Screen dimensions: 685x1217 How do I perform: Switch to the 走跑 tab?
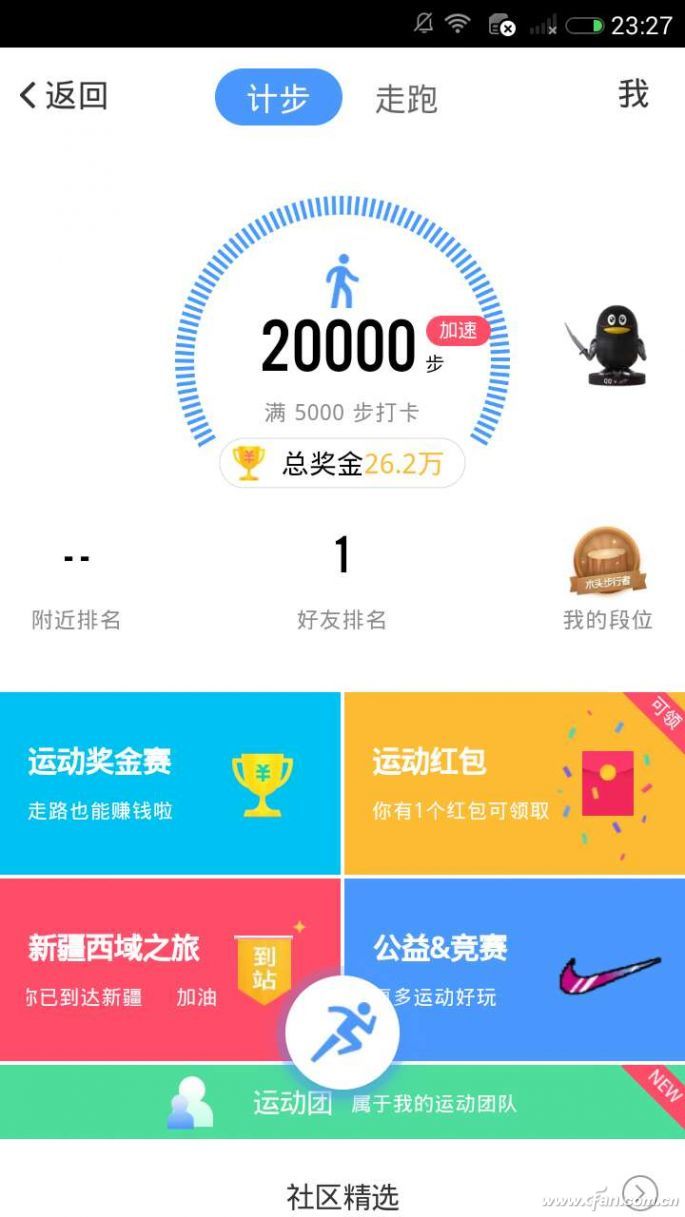tap(406, 99)
